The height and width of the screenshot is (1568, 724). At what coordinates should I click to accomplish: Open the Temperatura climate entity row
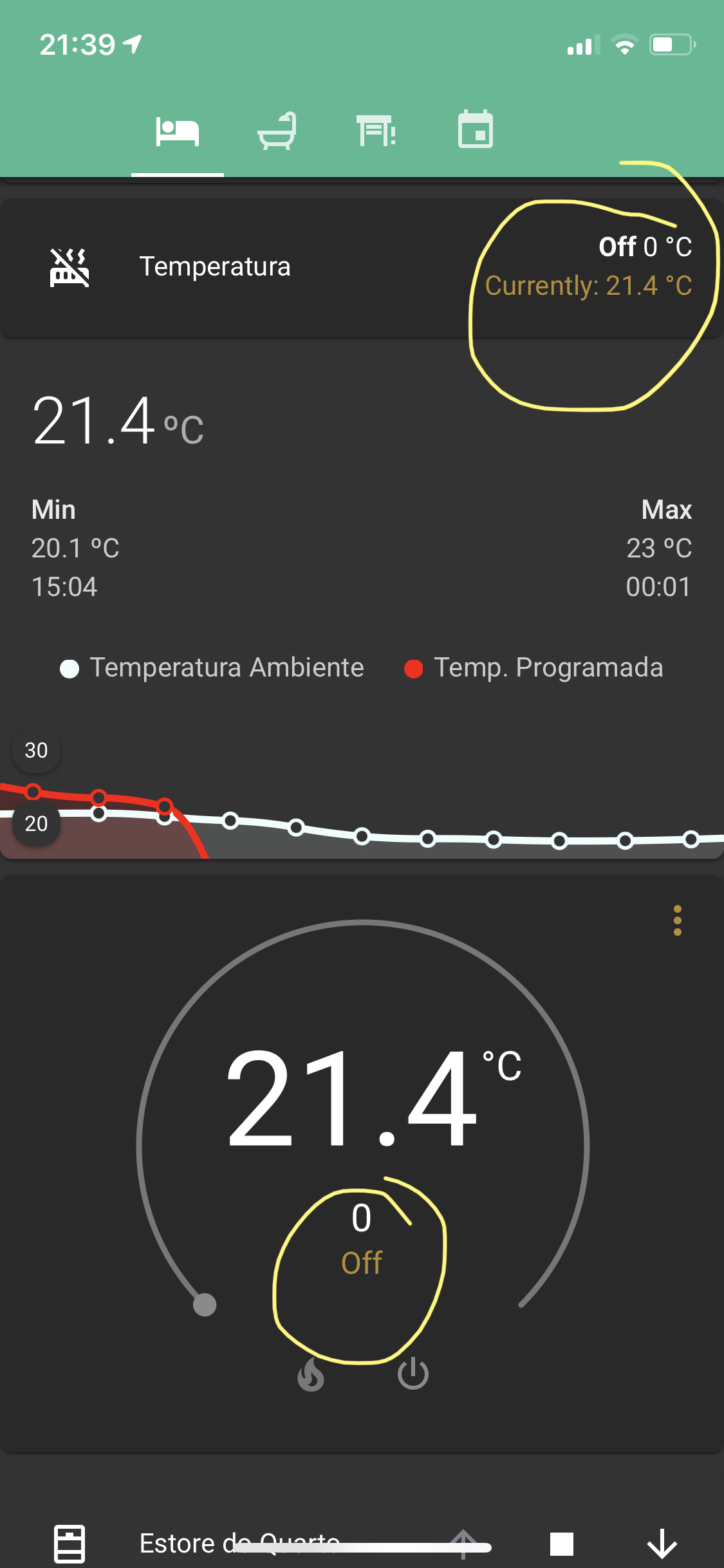coord(215,266)
